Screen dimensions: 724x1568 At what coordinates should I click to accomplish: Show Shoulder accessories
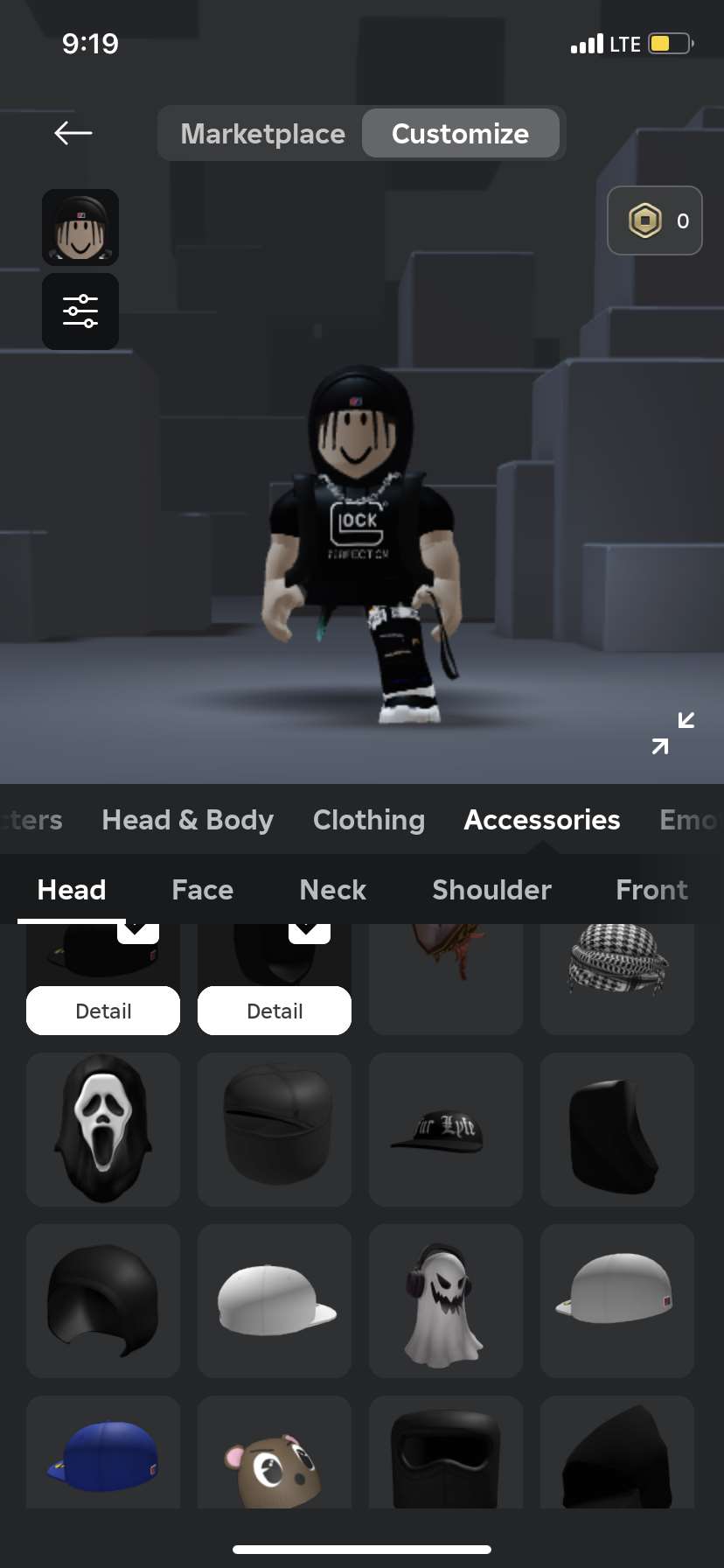point(491,890)
